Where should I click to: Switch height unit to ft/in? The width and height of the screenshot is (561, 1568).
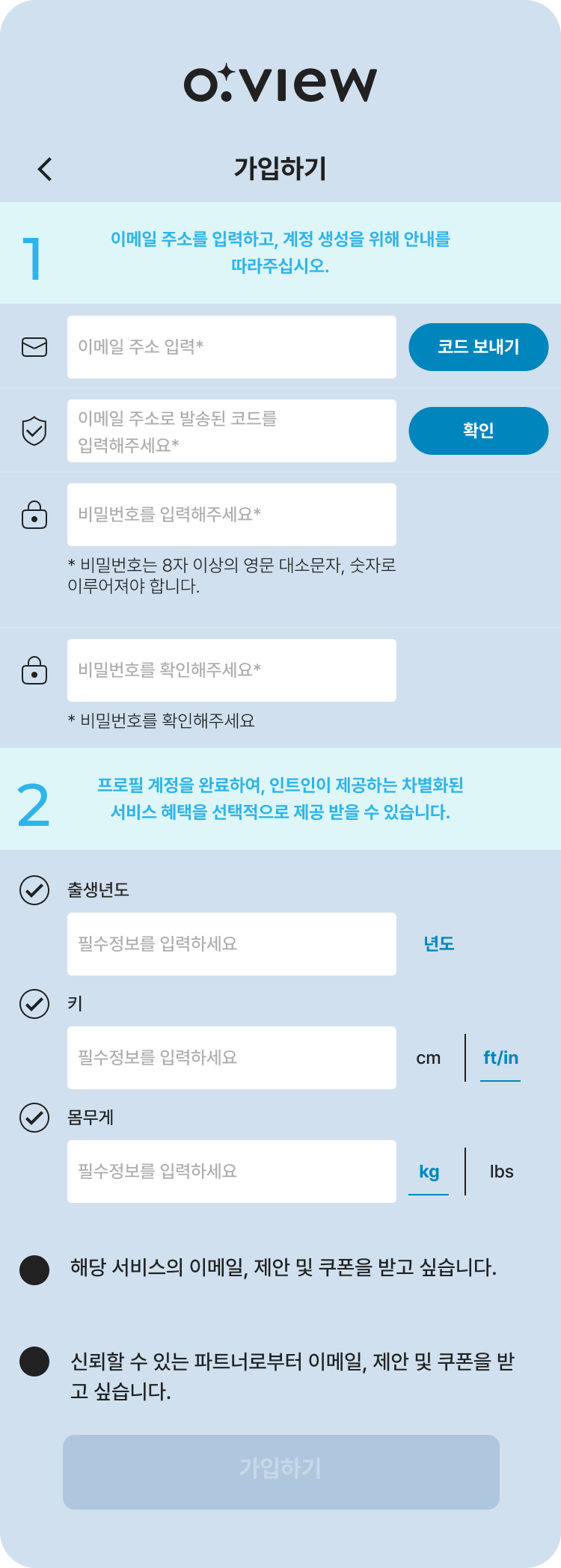[500, 1058]
